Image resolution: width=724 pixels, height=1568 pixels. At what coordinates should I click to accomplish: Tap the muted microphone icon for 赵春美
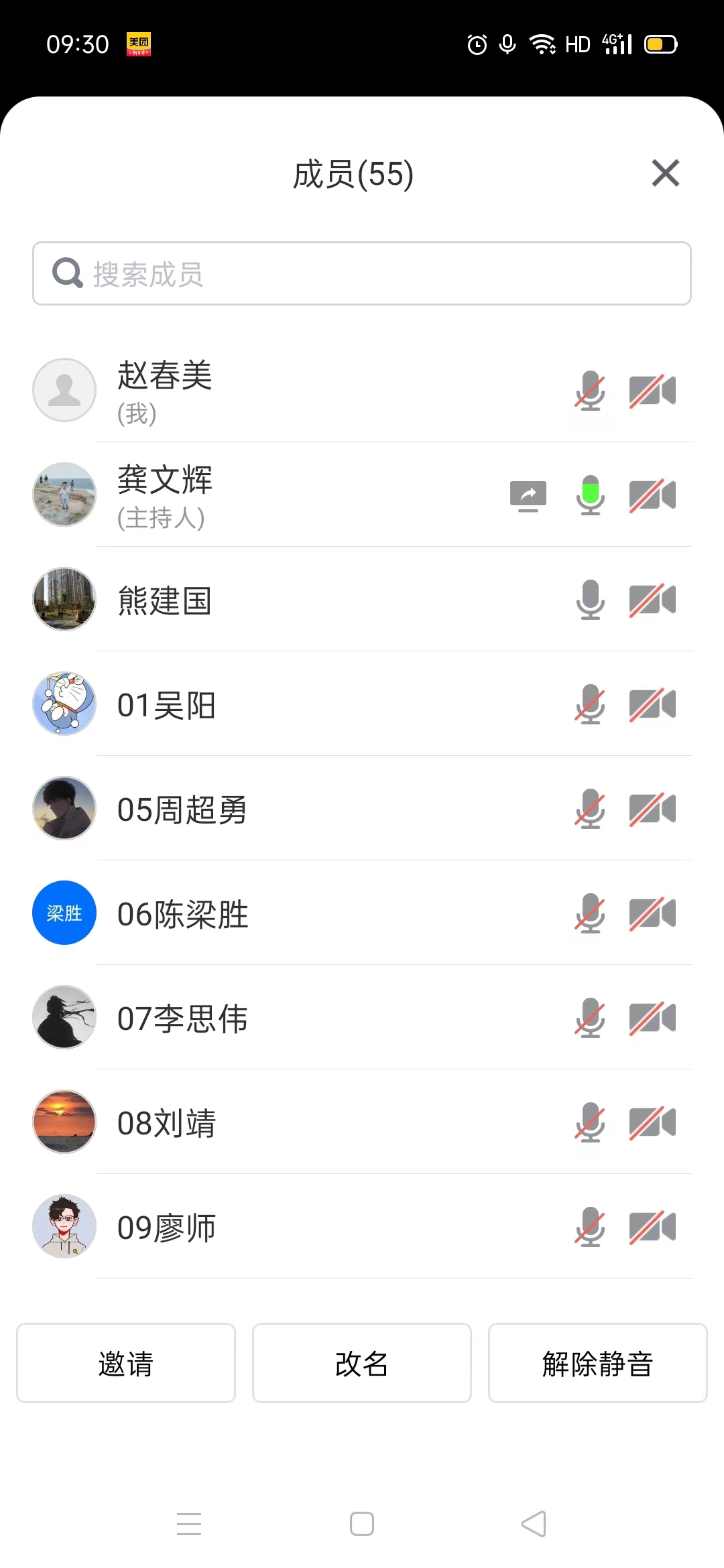(590, 391)
